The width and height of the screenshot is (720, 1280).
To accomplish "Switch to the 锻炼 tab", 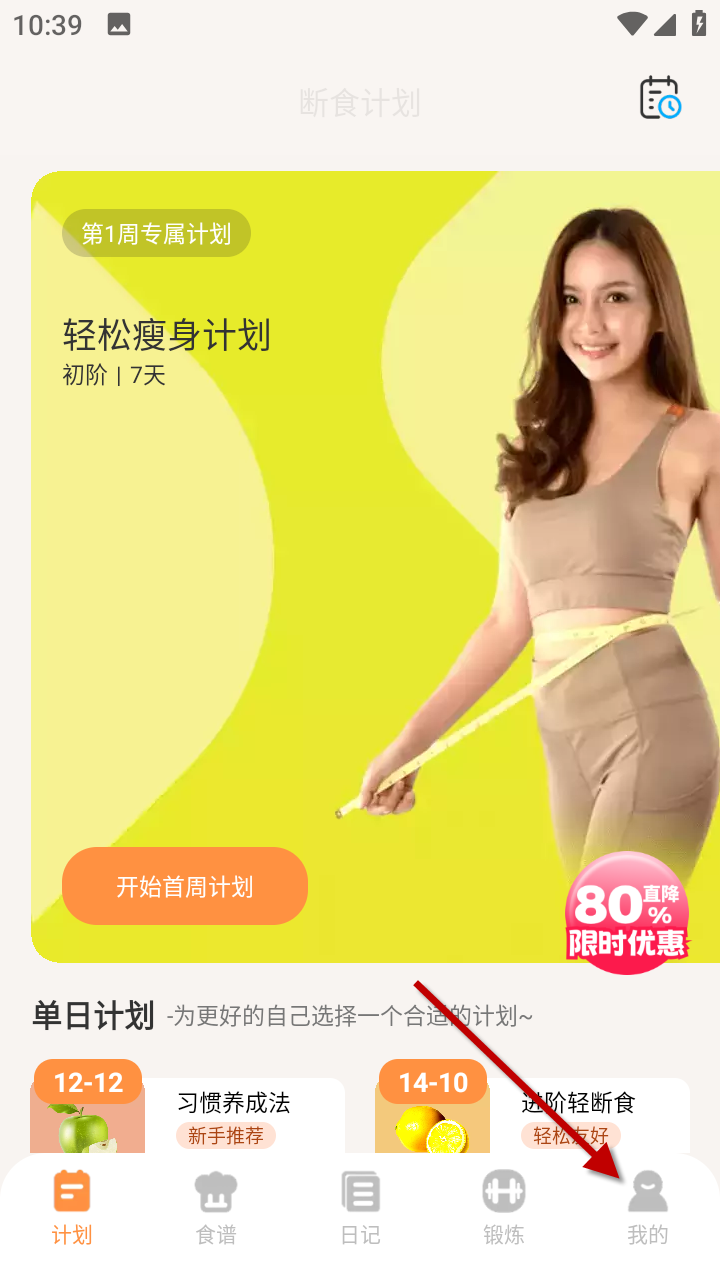I will tap(504, 1208).
